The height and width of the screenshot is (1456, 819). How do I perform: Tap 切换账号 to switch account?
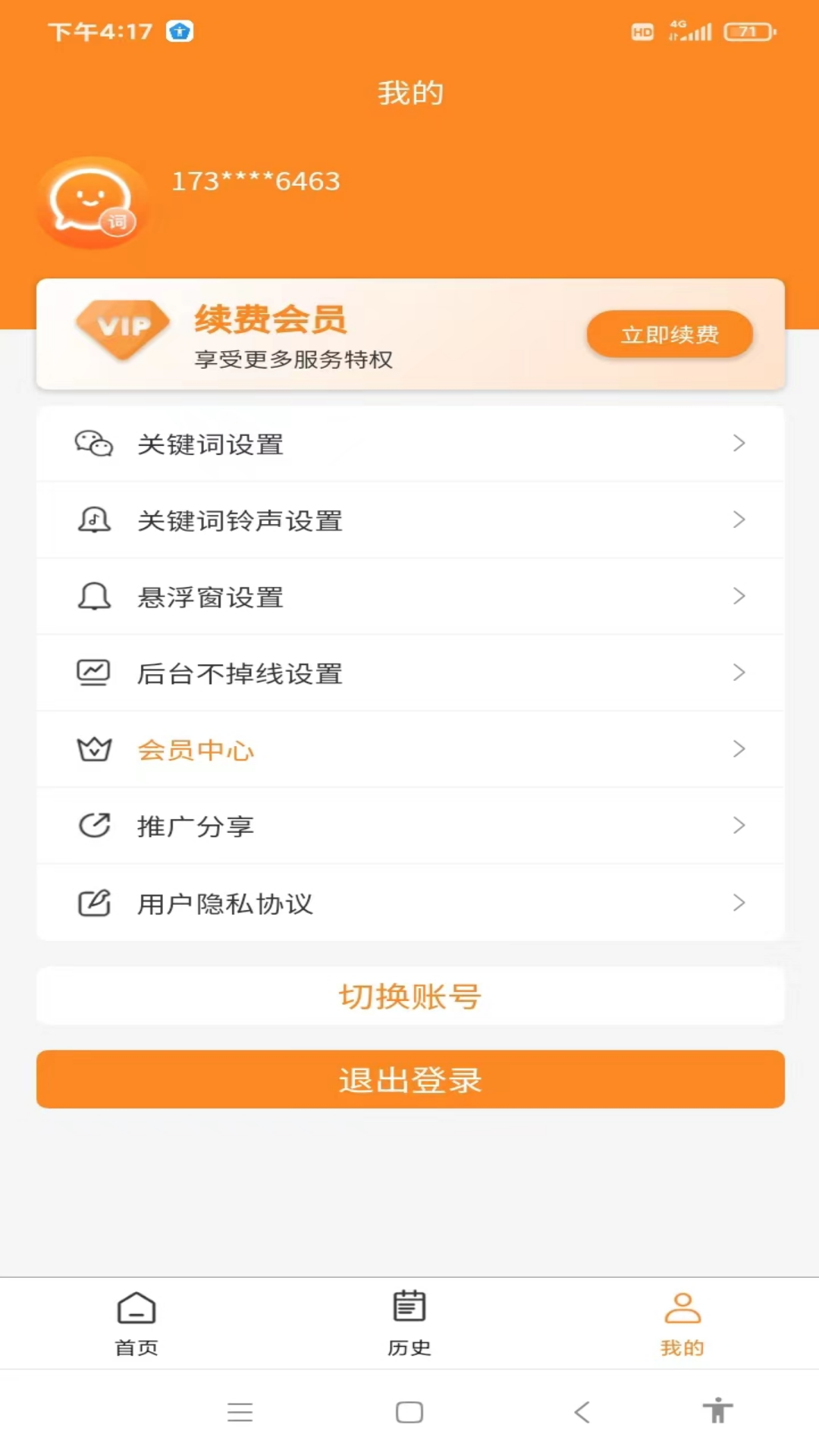pos(409,996)
